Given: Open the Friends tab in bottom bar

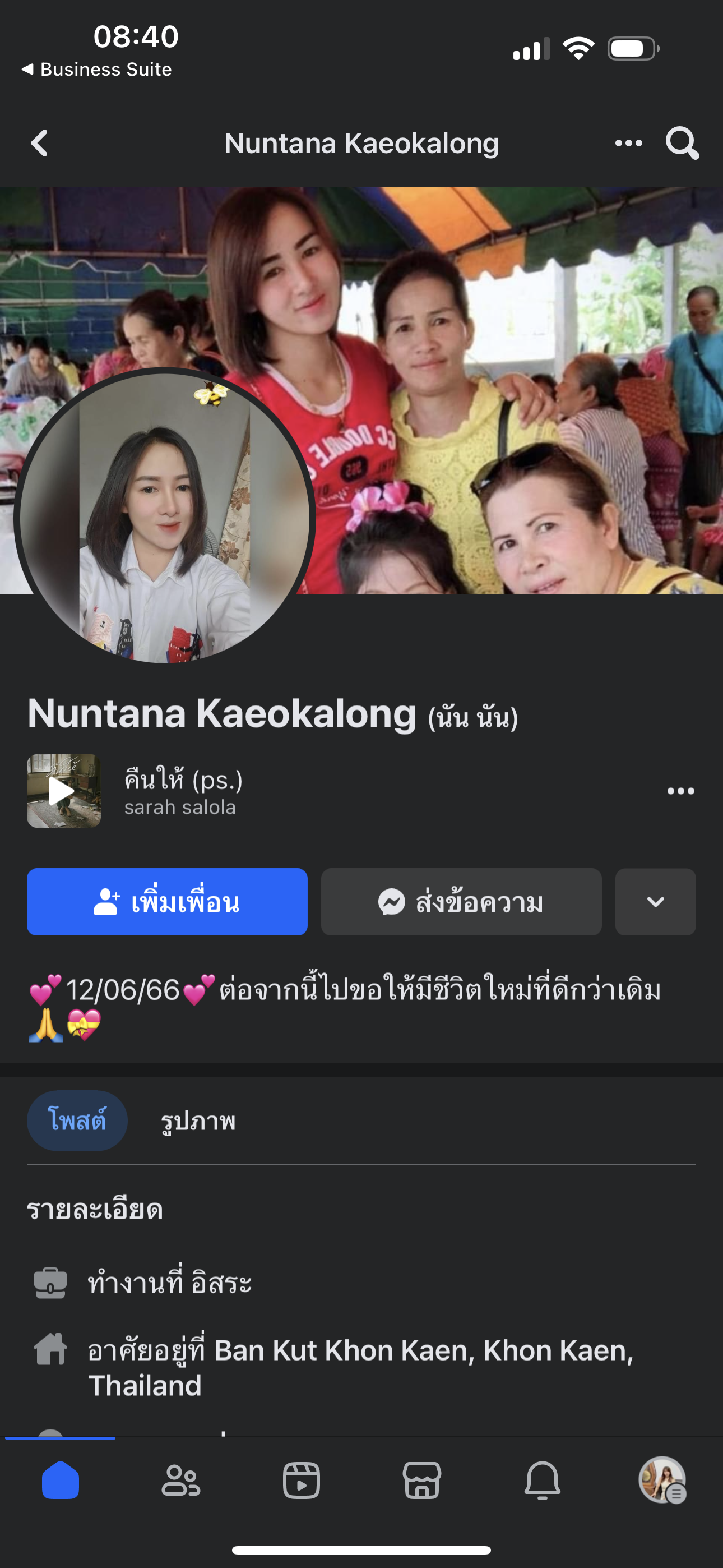Looking at the screenshot, I should coord(180,1481).
